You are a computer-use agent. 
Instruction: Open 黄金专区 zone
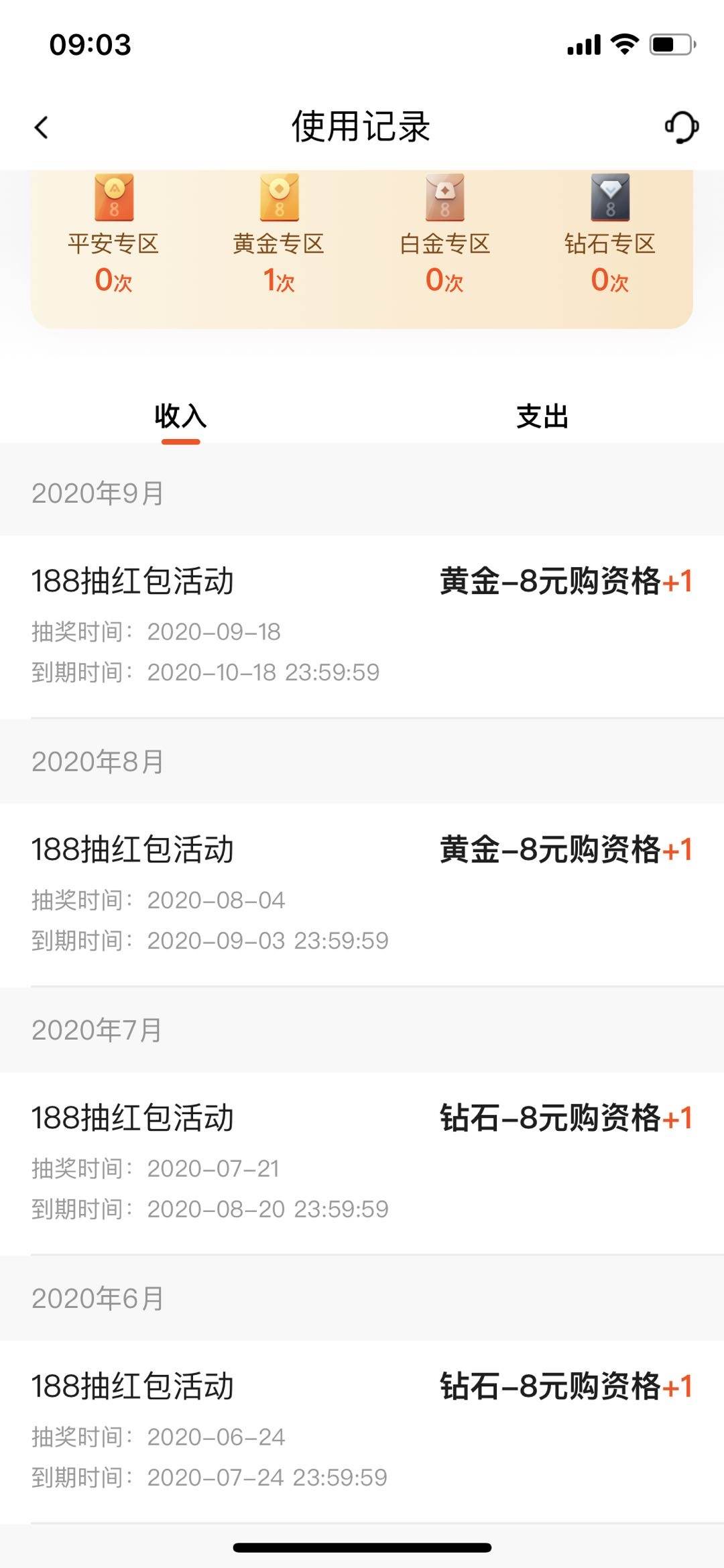[x=279, y=233]
